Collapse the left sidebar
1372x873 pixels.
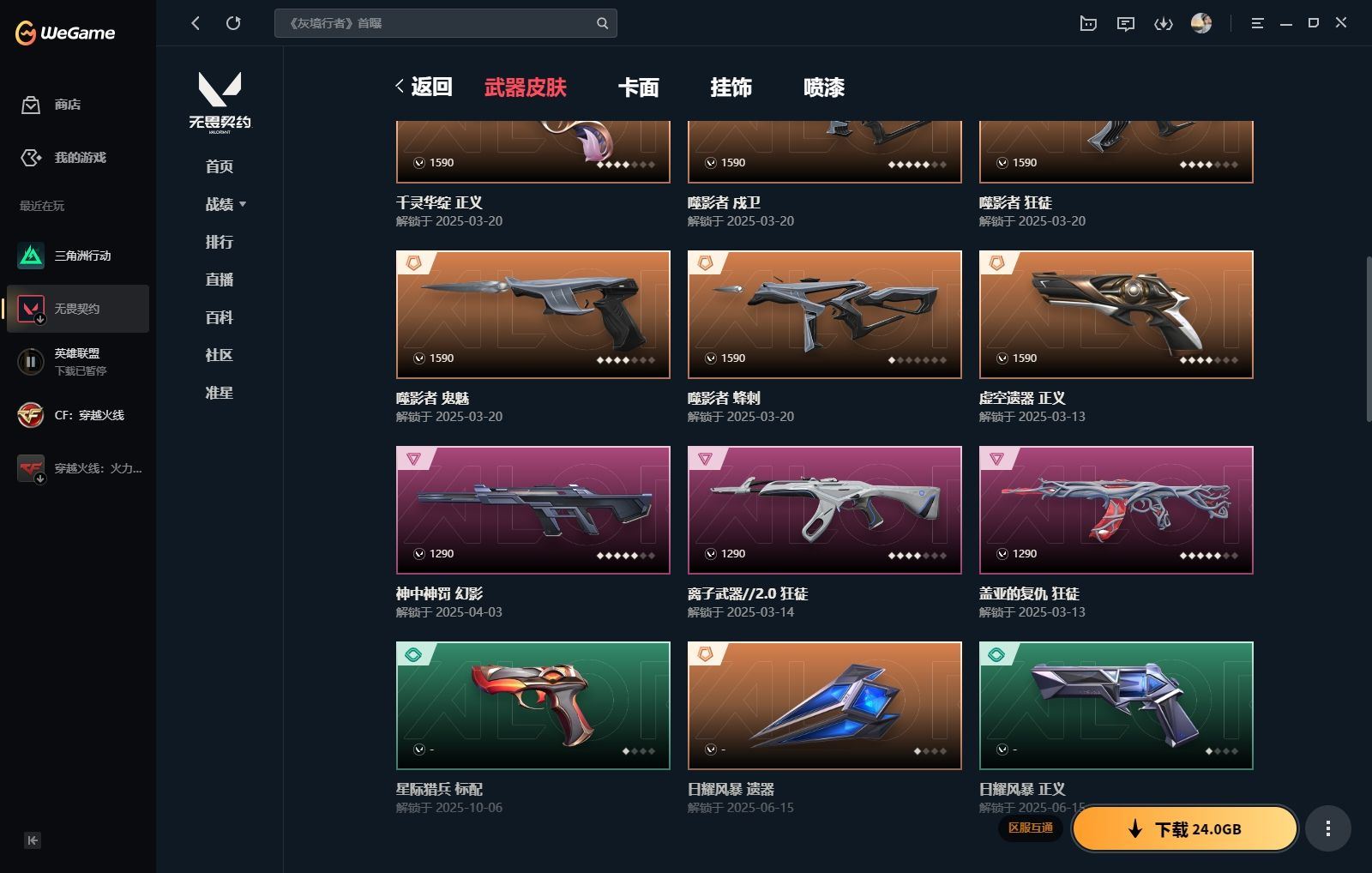[x=33, y=840]
